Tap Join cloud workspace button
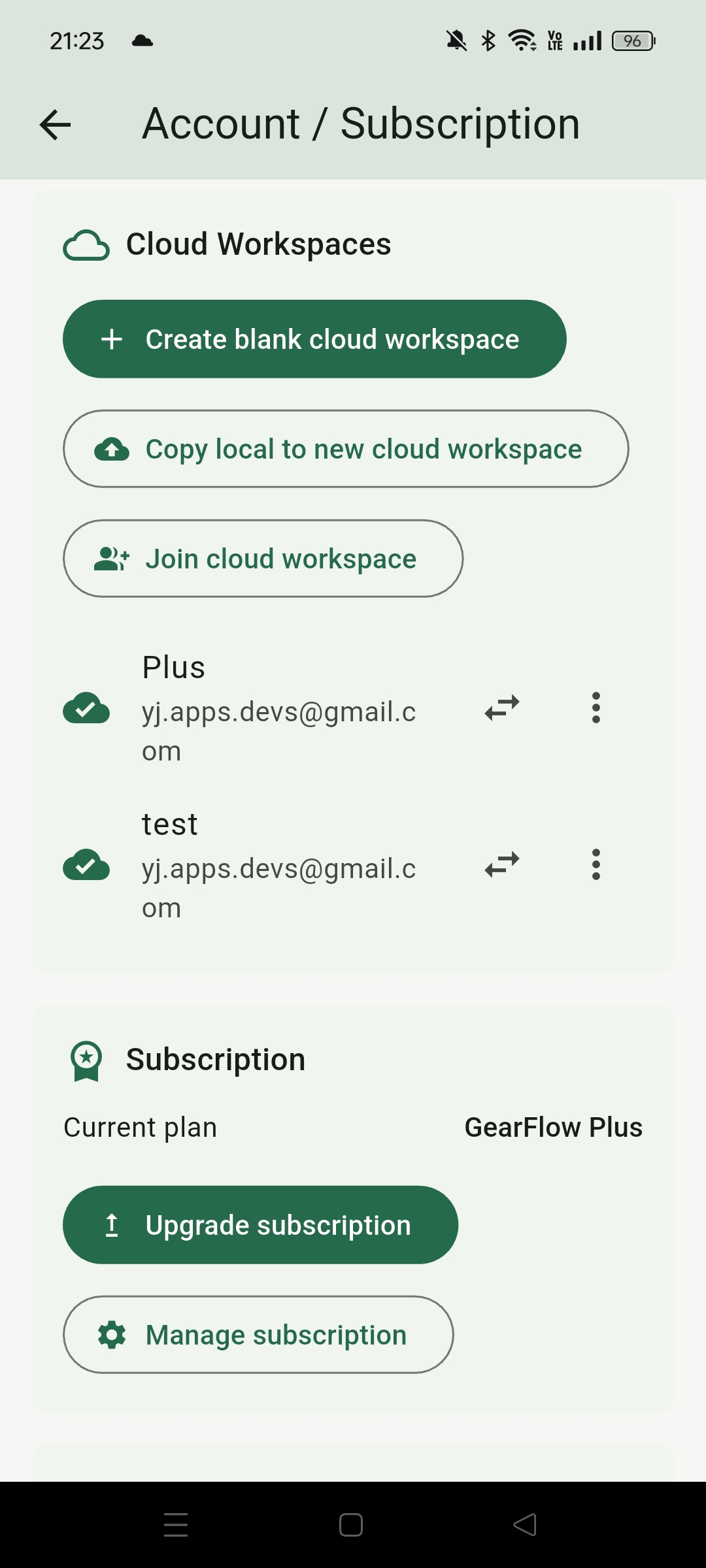Viewport: 706px width, 1568px height. 263,559
